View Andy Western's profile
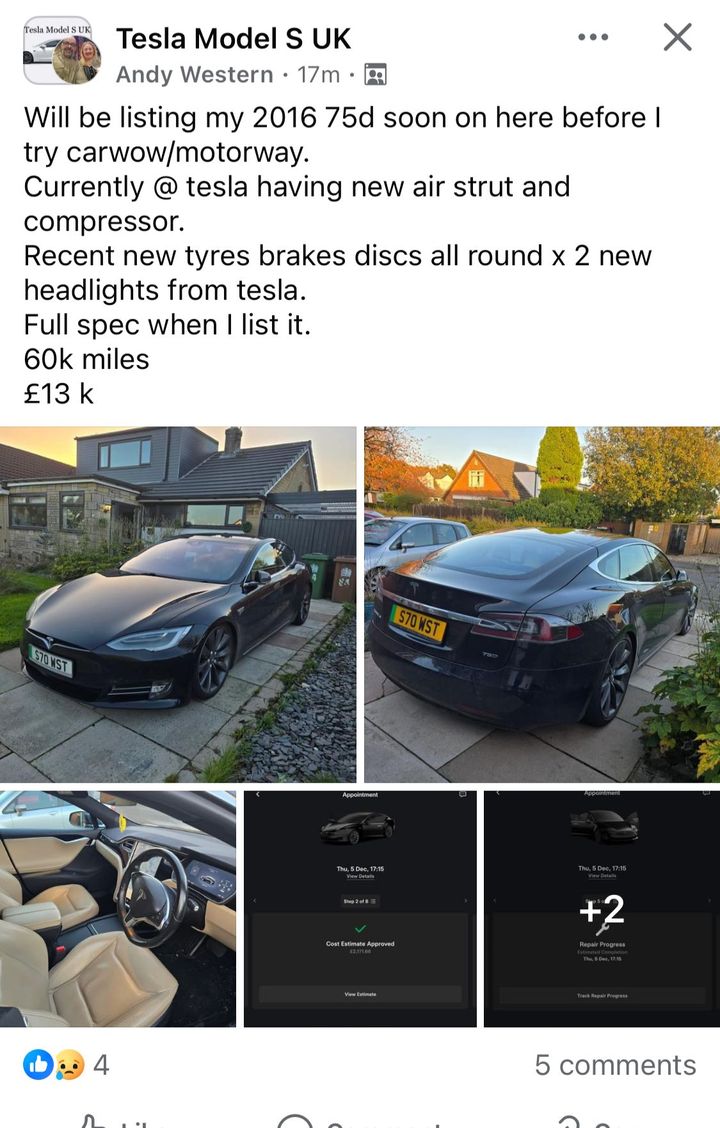Screen dimensions: 720x1128 (194, 74)
